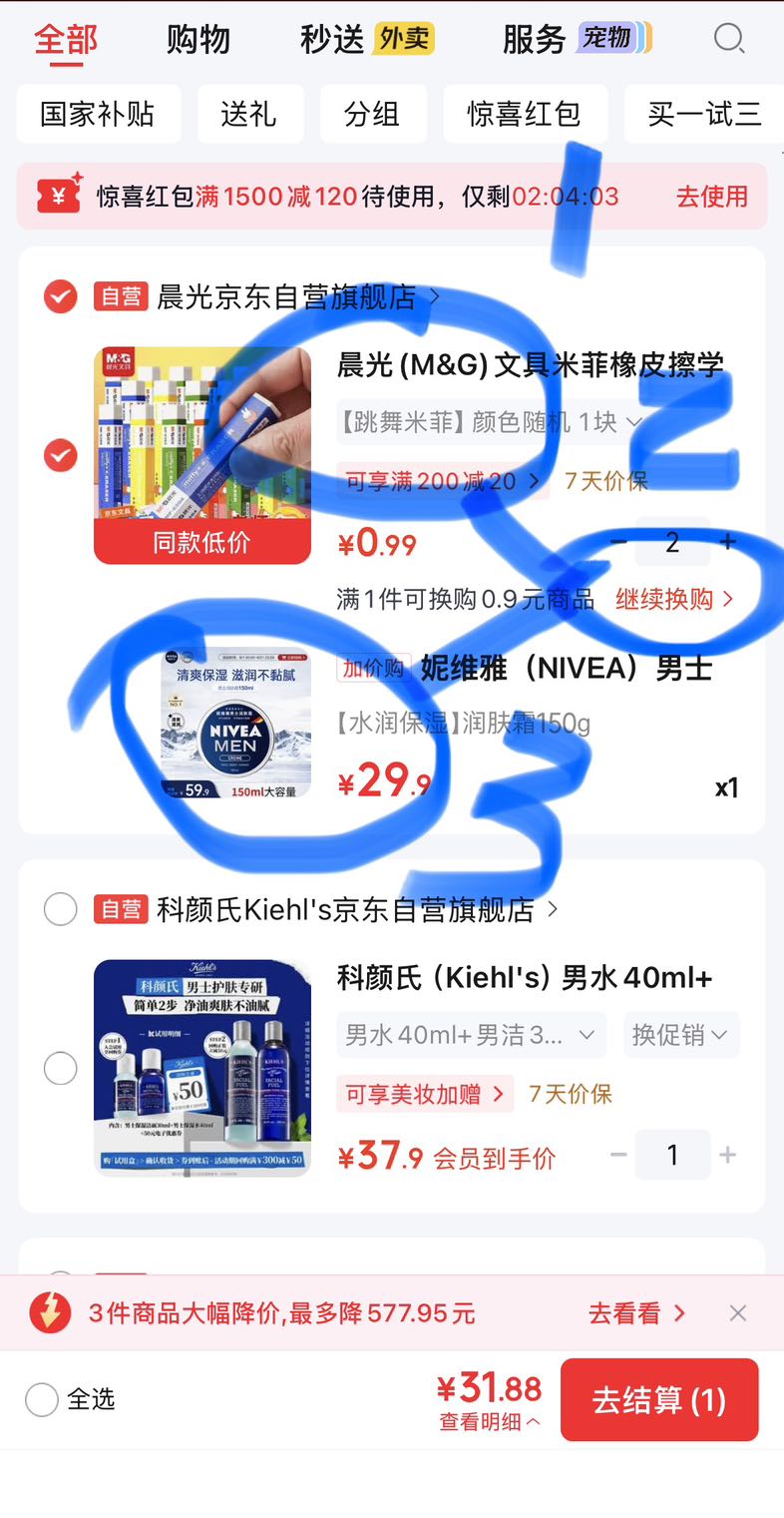This screenshot has width=784, height=1518.
Task: Tap 去使用 on the red packet banner
Action: (712, 196)
